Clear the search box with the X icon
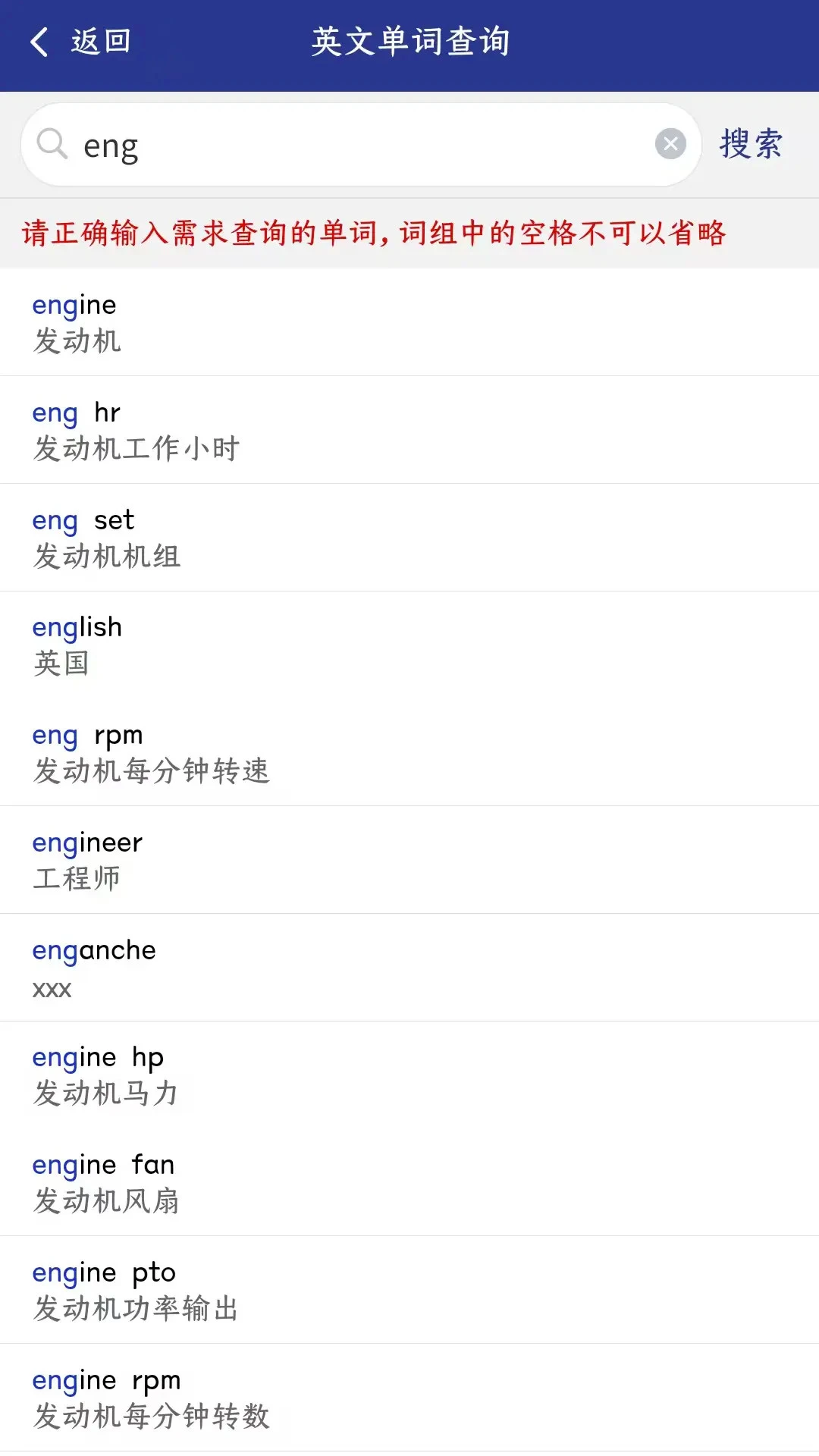 point(670,143)
